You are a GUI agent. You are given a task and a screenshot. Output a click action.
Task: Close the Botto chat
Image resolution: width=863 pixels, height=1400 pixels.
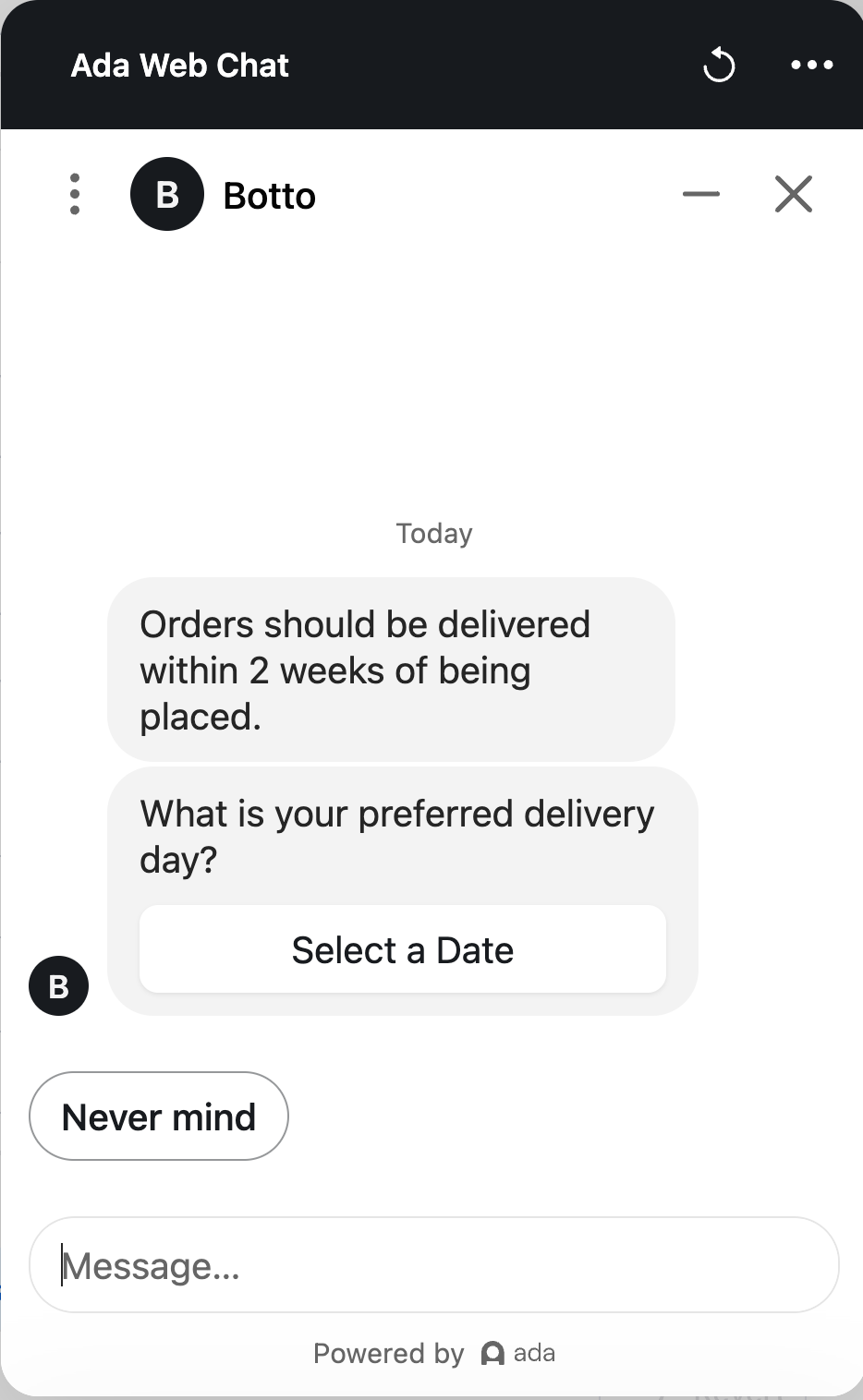793,194
